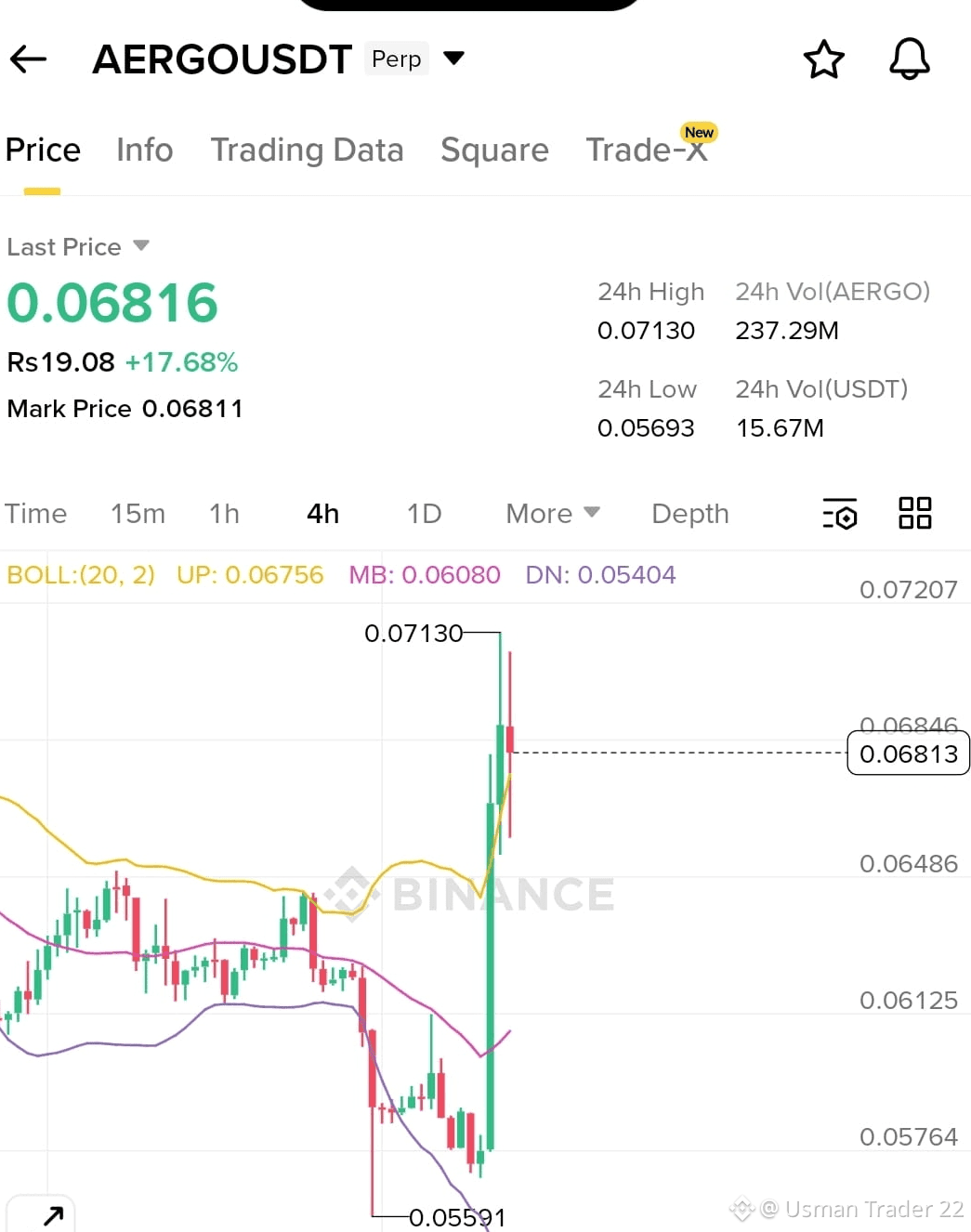Open the indicator settings icon
This screenshot has width=971, height=1232.
(839, 513)
